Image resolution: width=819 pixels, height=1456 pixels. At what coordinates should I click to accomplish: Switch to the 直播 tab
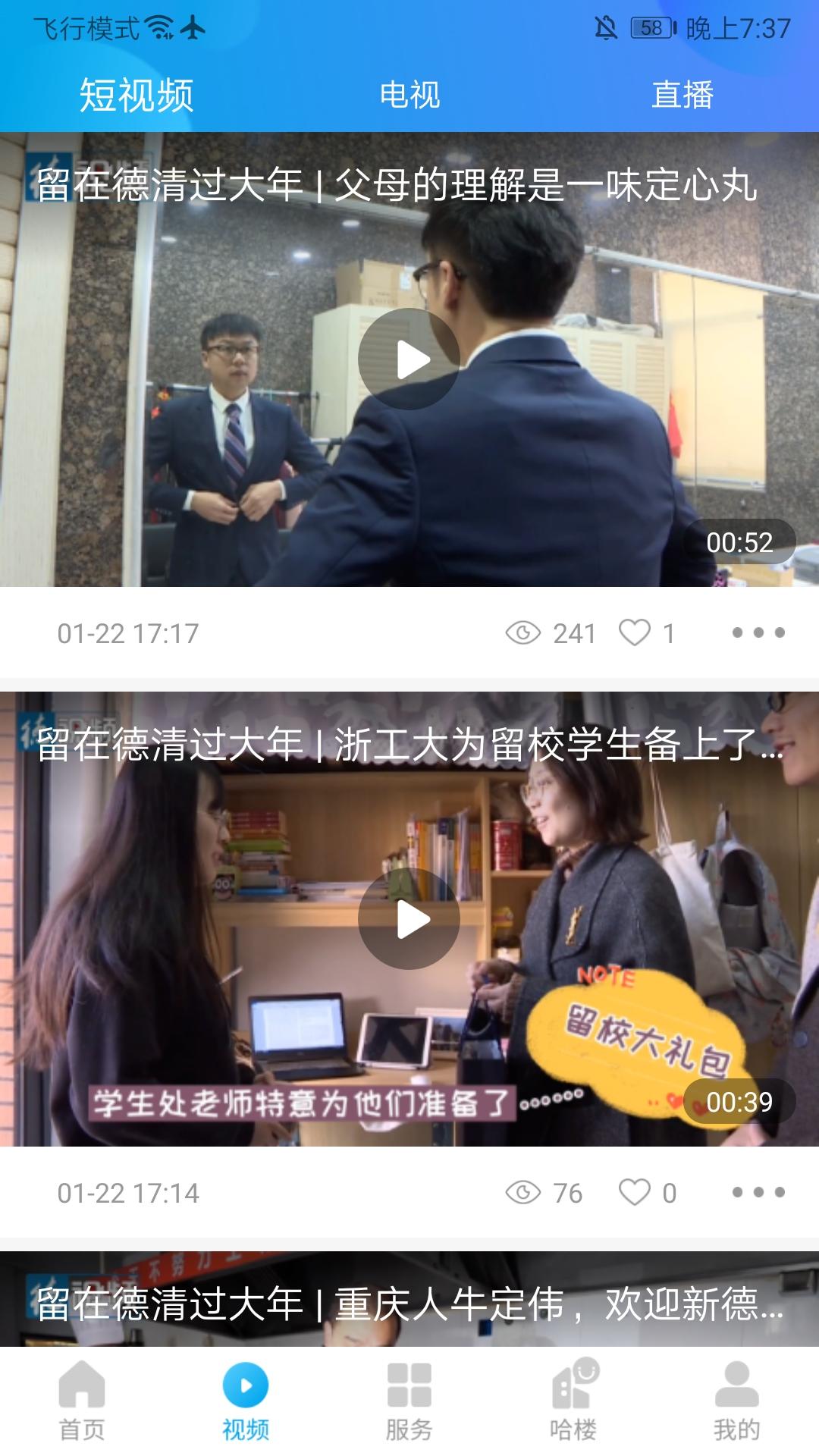click(682, 96)
